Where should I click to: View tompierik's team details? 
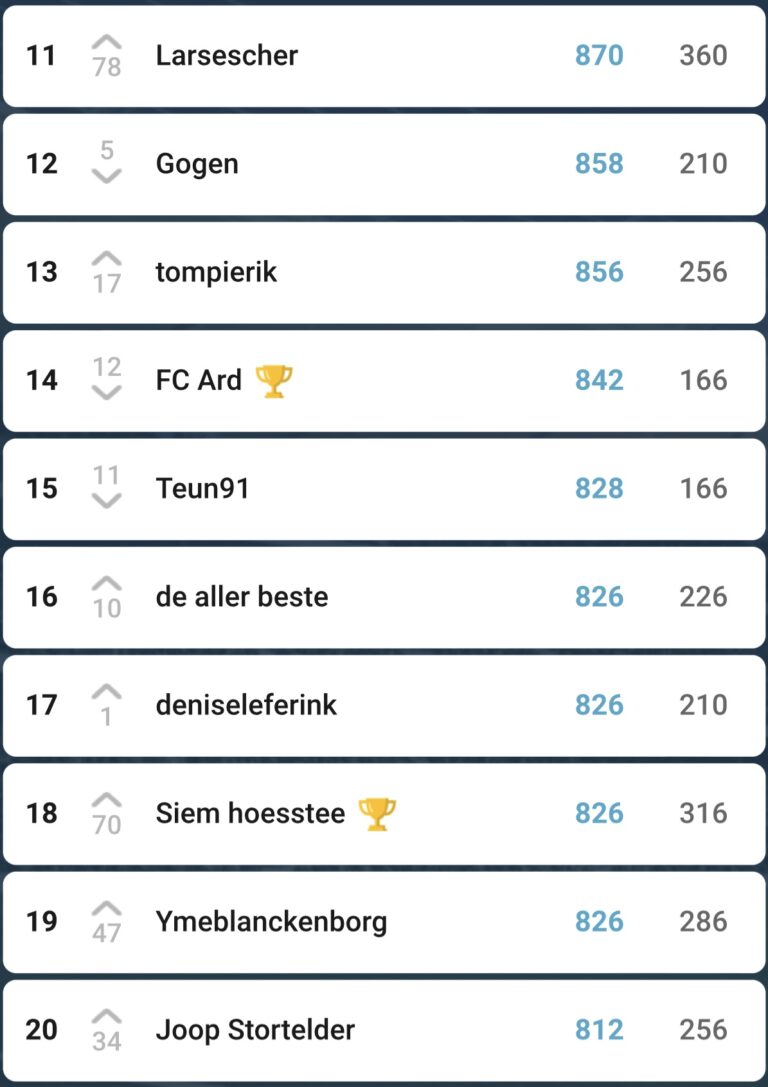pos(216,272)
